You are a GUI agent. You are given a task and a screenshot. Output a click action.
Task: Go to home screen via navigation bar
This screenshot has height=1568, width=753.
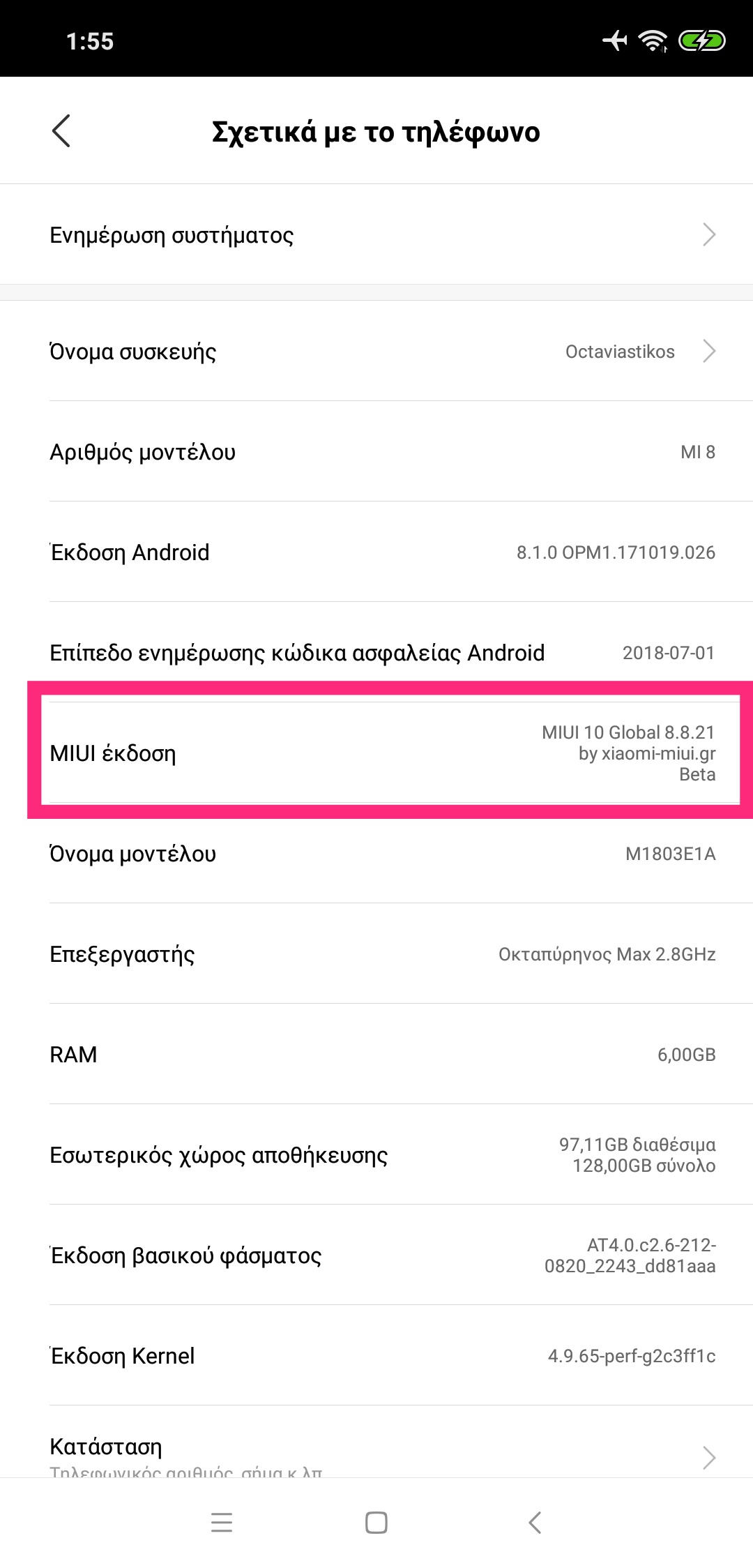pos(376,1522)
